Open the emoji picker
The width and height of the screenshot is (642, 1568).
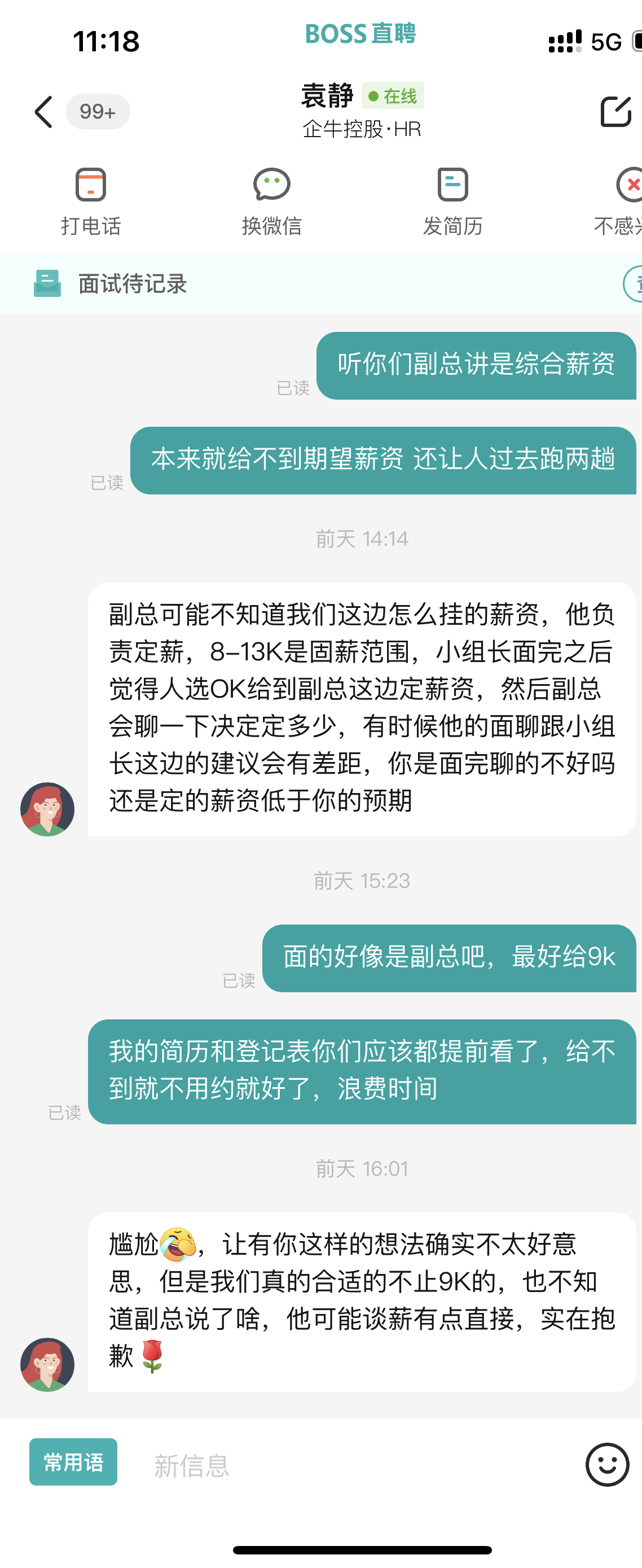[606, 1465]
